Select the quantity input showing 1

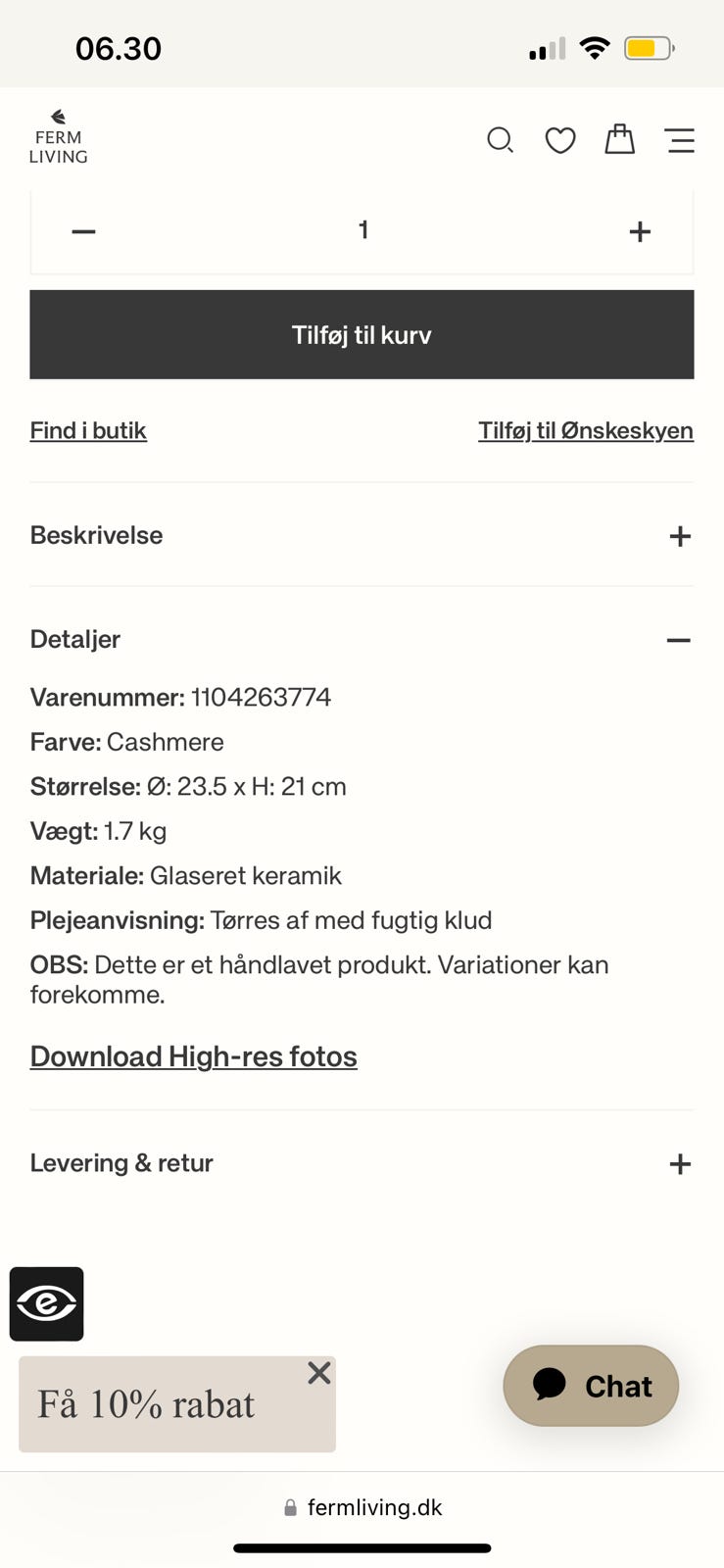[x=362, y=231]
